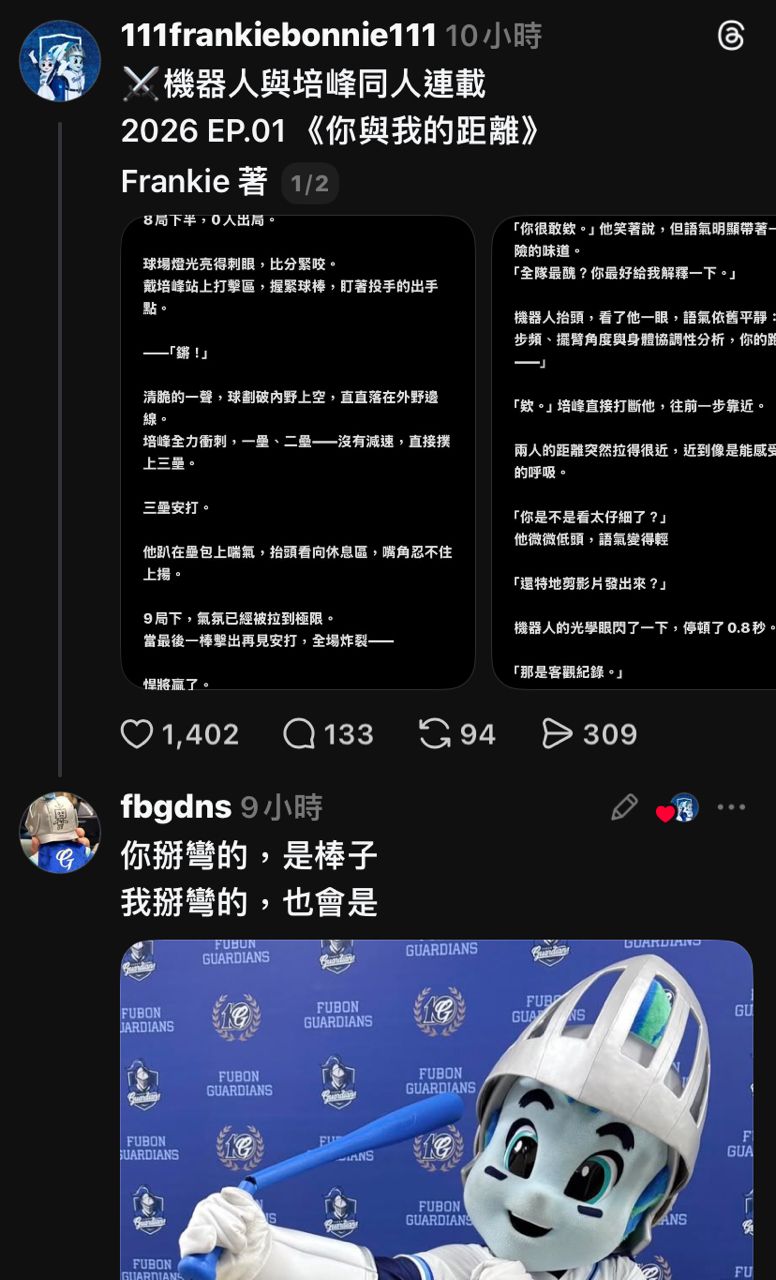The image size is (776, 1280).
Task: Open 111frankiebonnie111's profile picture
Action: click(x=60, y=61)
